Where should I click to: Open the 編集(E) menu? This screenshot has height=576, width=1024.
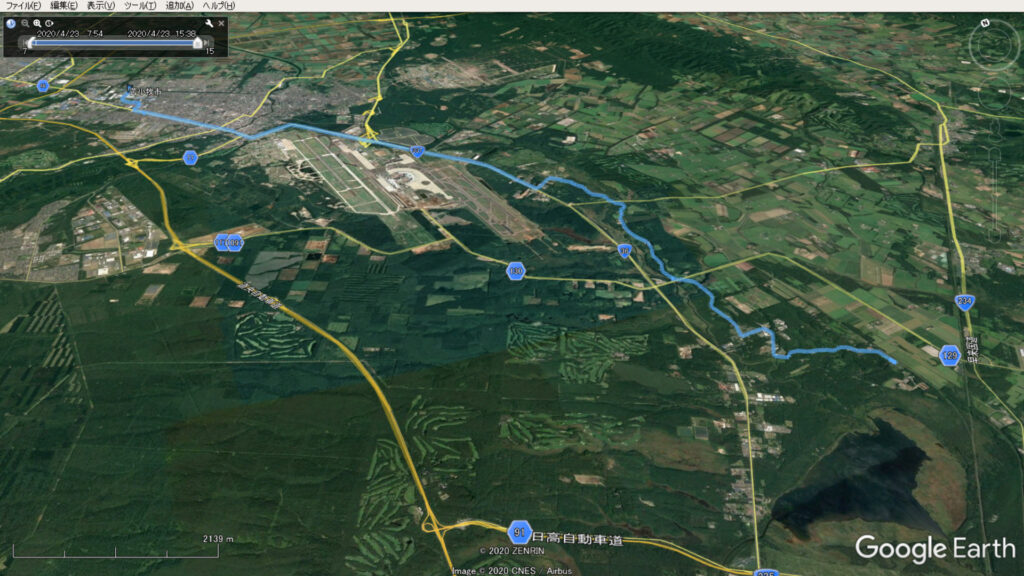(x=64, y=5)
